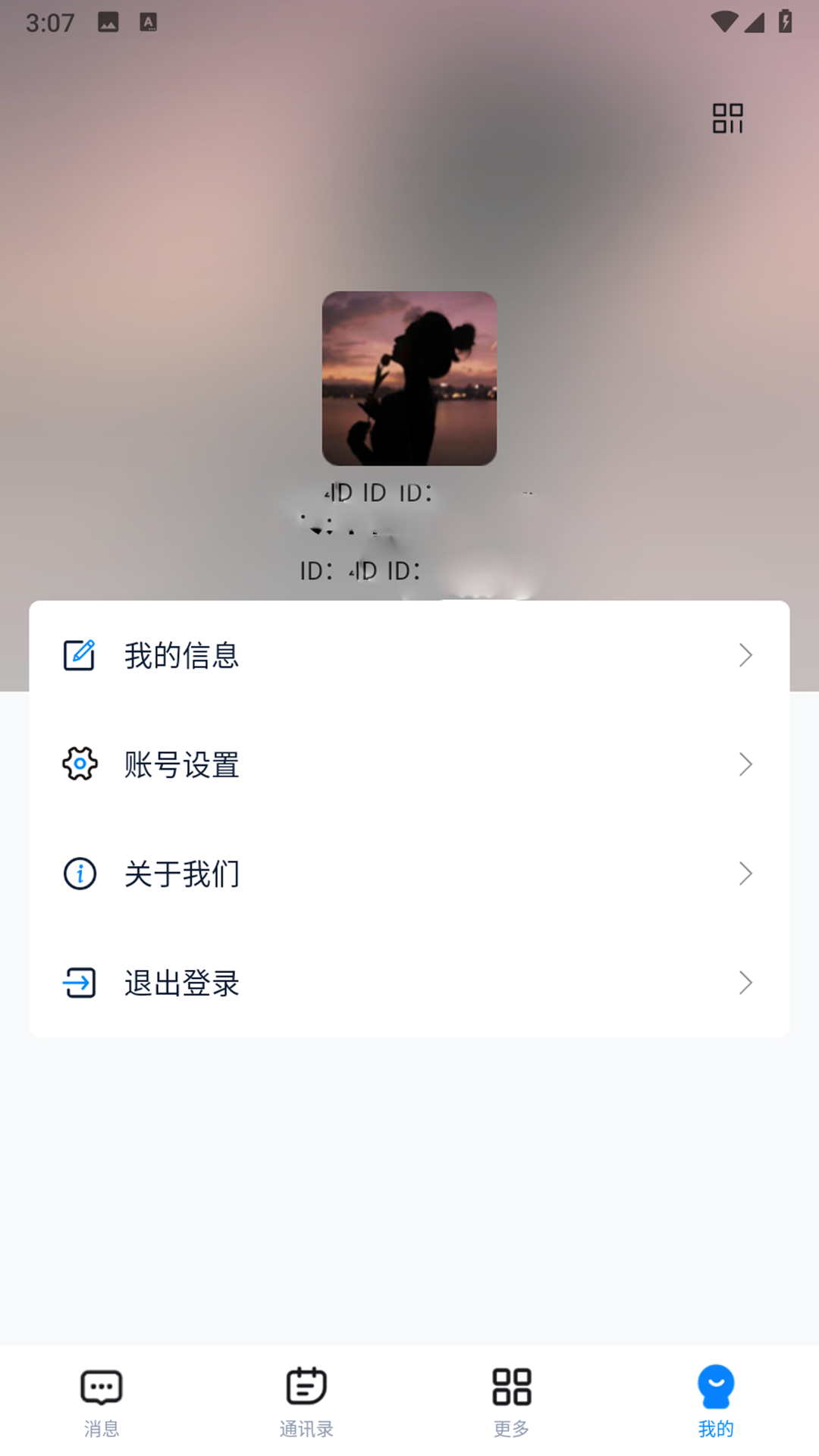Expand the chevron next to 关于我们
The image size is (819, 1456).
tap(745, 874)
